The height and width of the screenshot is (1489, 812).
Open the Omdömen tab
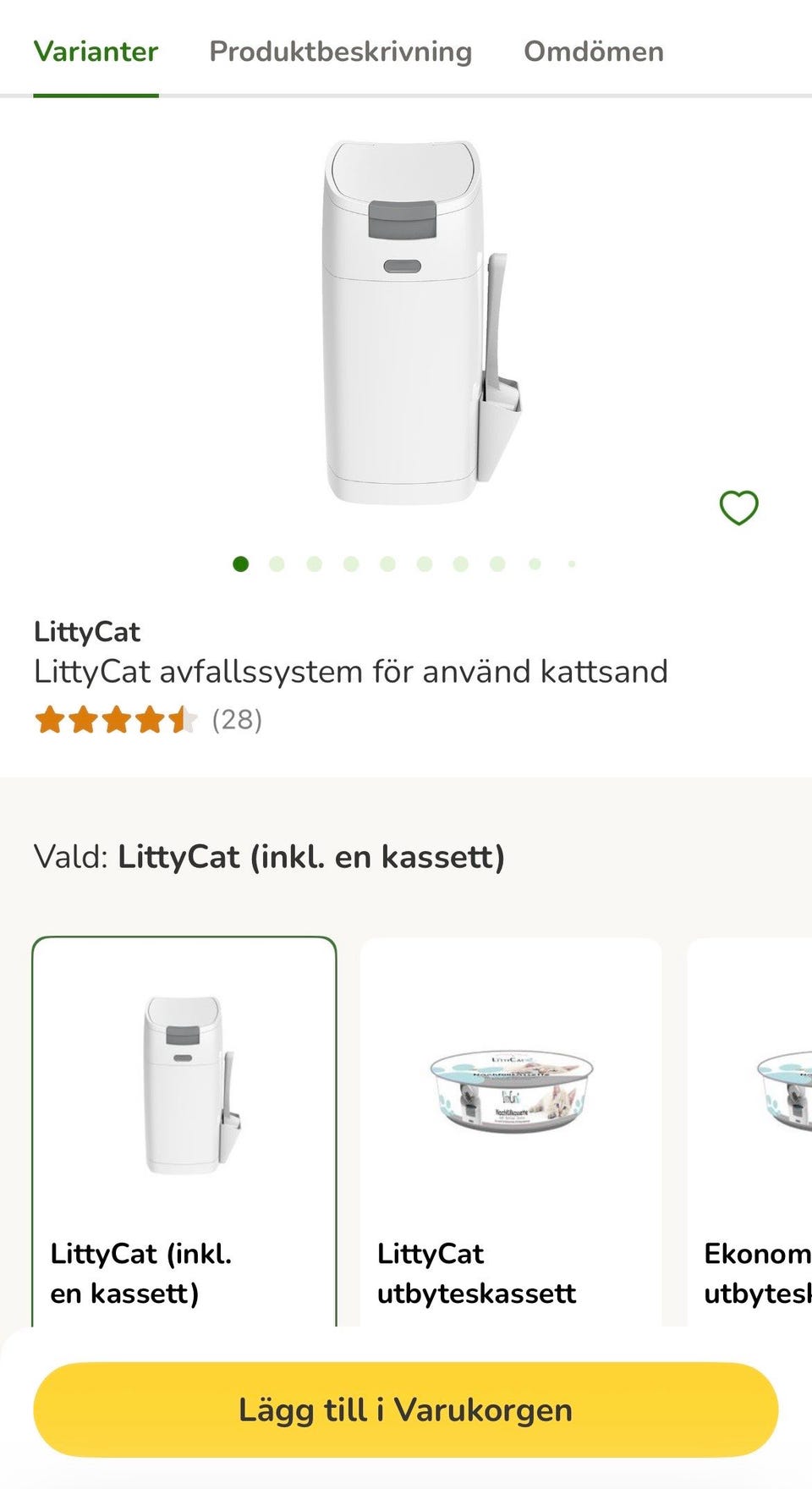594,51
